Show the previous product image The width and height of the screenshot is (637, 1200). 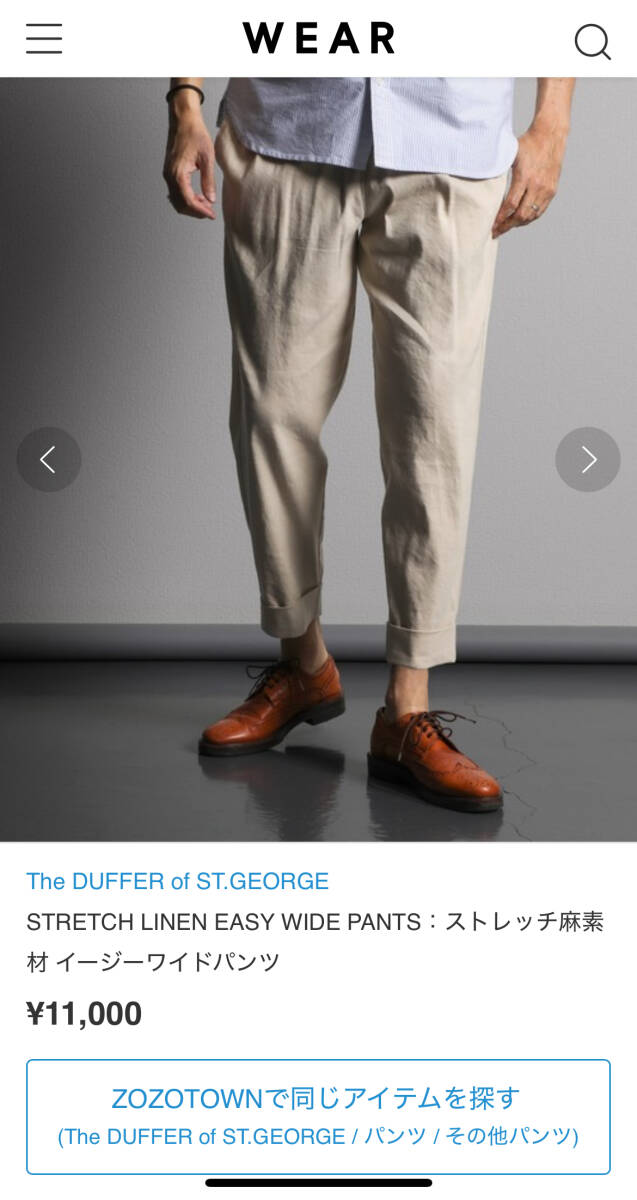48,459
